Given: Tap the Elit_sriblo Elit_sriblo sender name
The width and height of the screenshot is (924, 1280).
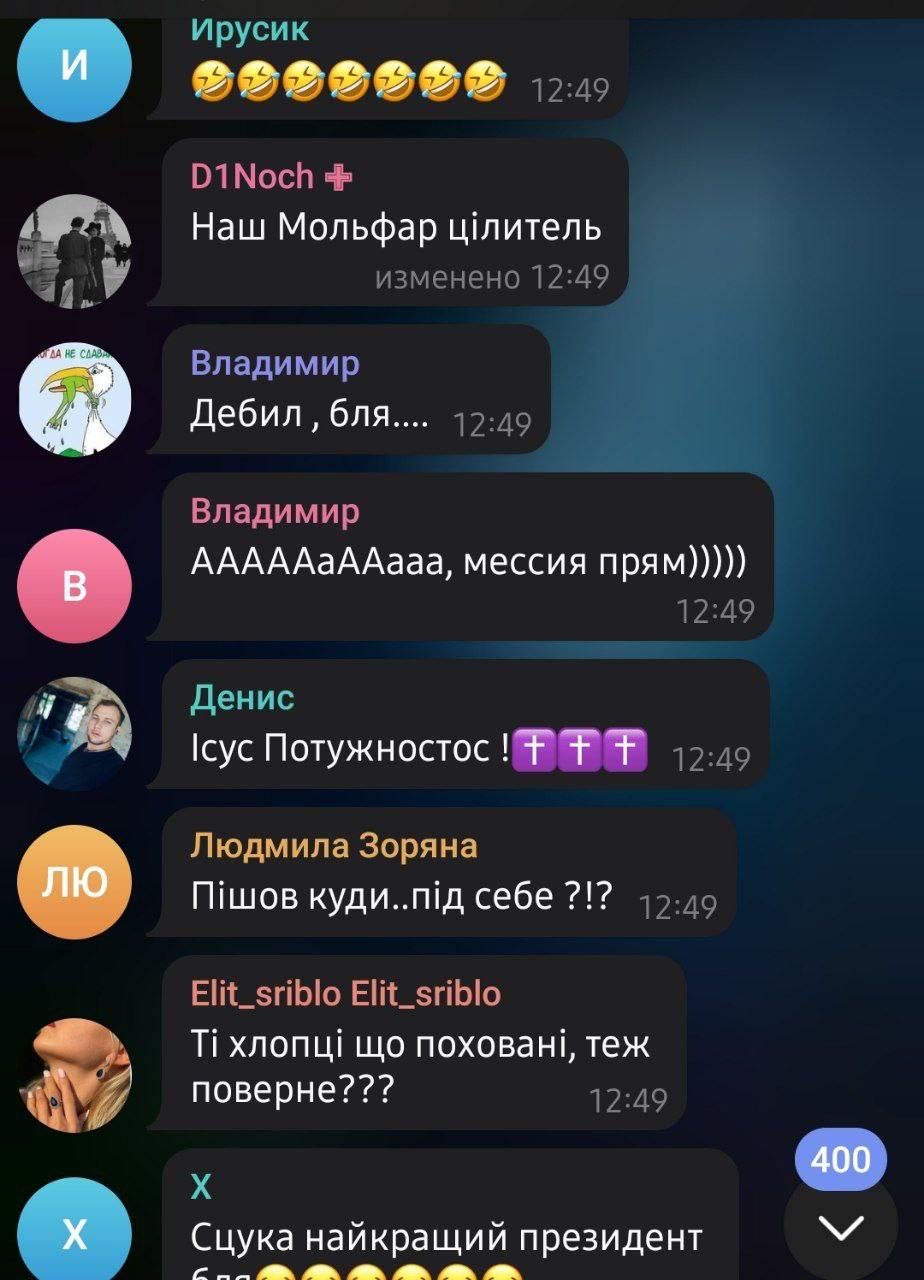Looking at the screenshot, I should (345, 994).
